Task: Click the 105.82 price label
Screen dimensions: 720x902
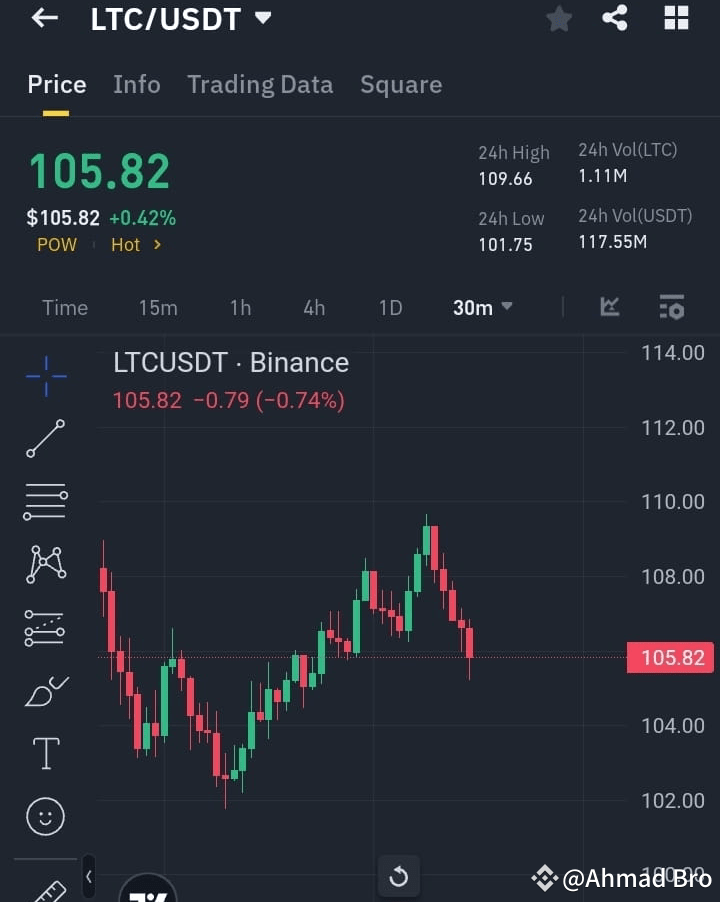Action: (670, 657)
